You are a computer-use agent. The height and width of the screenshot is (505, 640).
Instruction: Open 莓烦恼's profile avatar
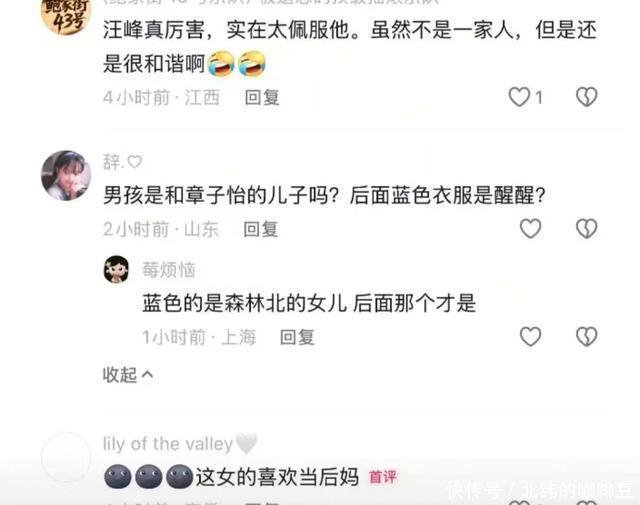pos(117,269)
